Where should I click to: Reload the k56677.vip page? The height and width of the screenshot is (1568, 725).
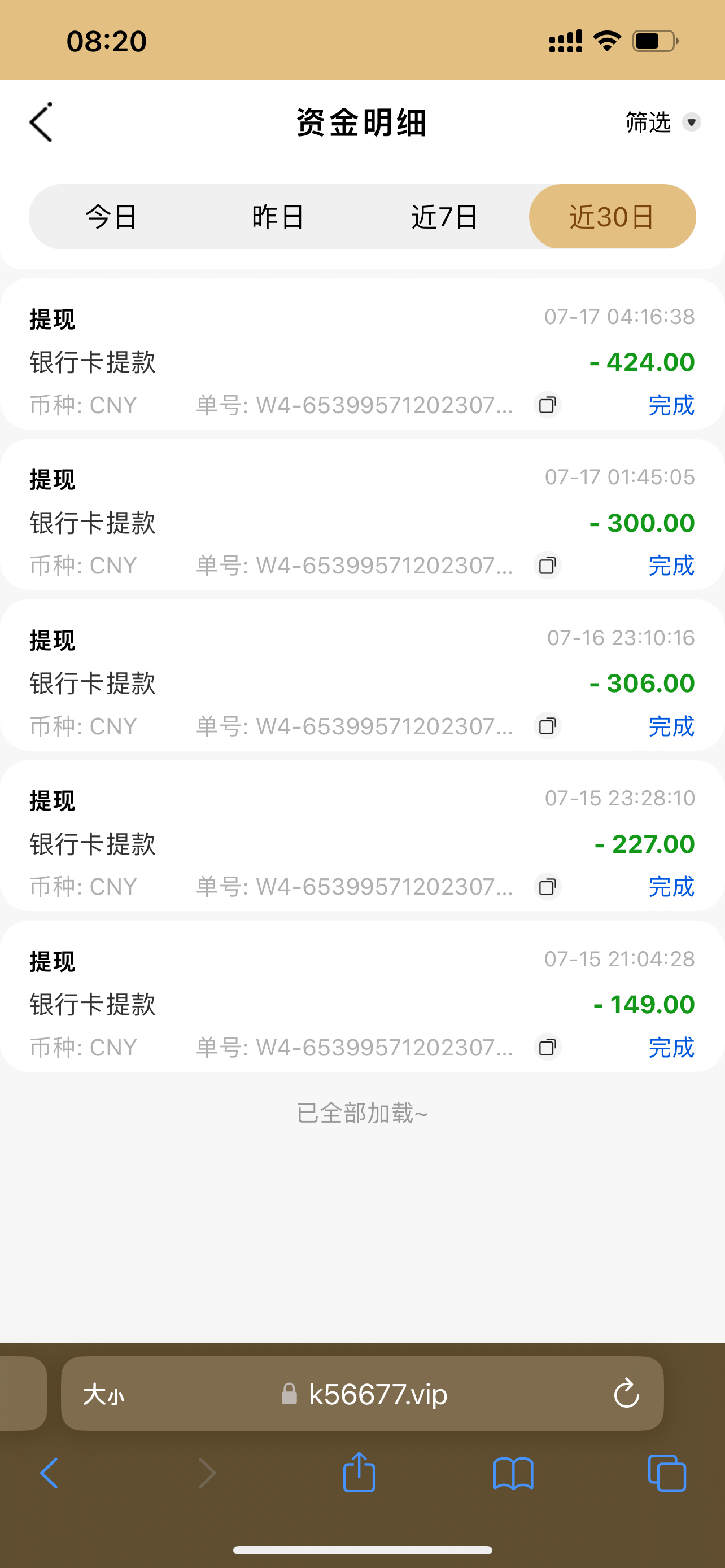click(x=626, y=1394)
